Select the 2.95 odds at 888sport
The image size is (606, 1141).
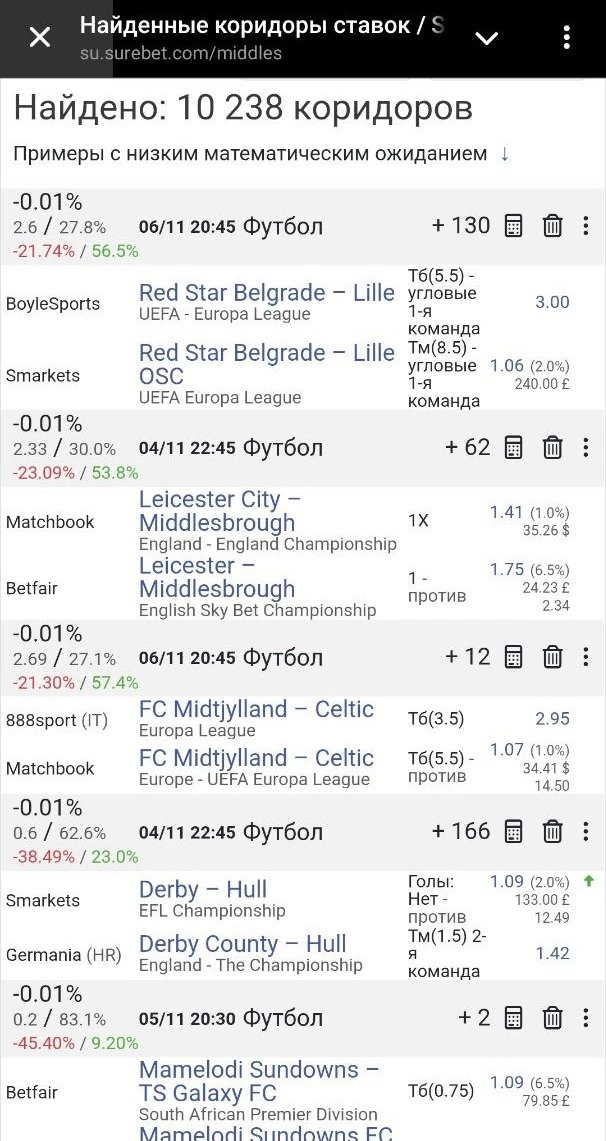tap(552, 718)
